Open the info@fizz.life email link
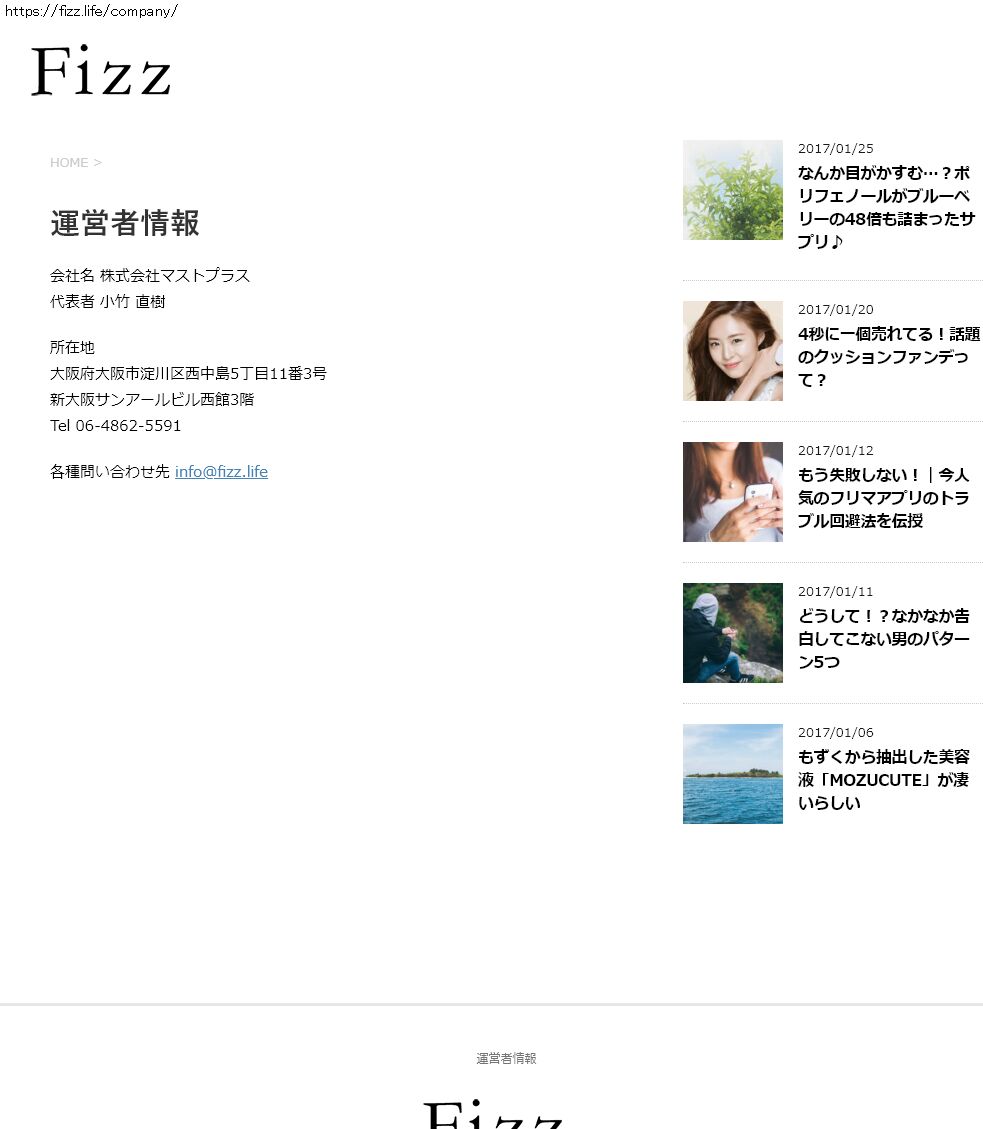The image size is (983, 1129). pos(221,472)
